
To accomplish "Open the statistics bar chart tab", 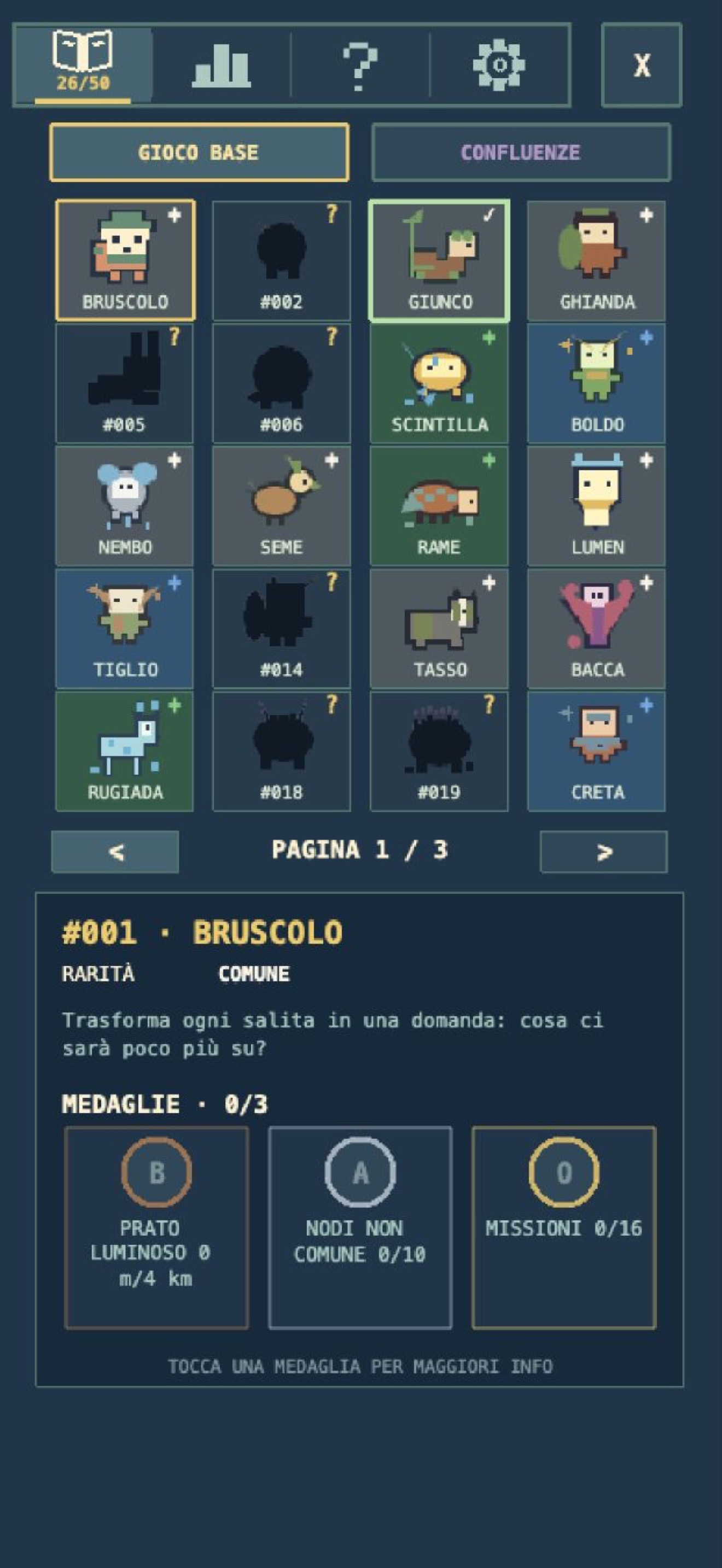I will point(222,65).
